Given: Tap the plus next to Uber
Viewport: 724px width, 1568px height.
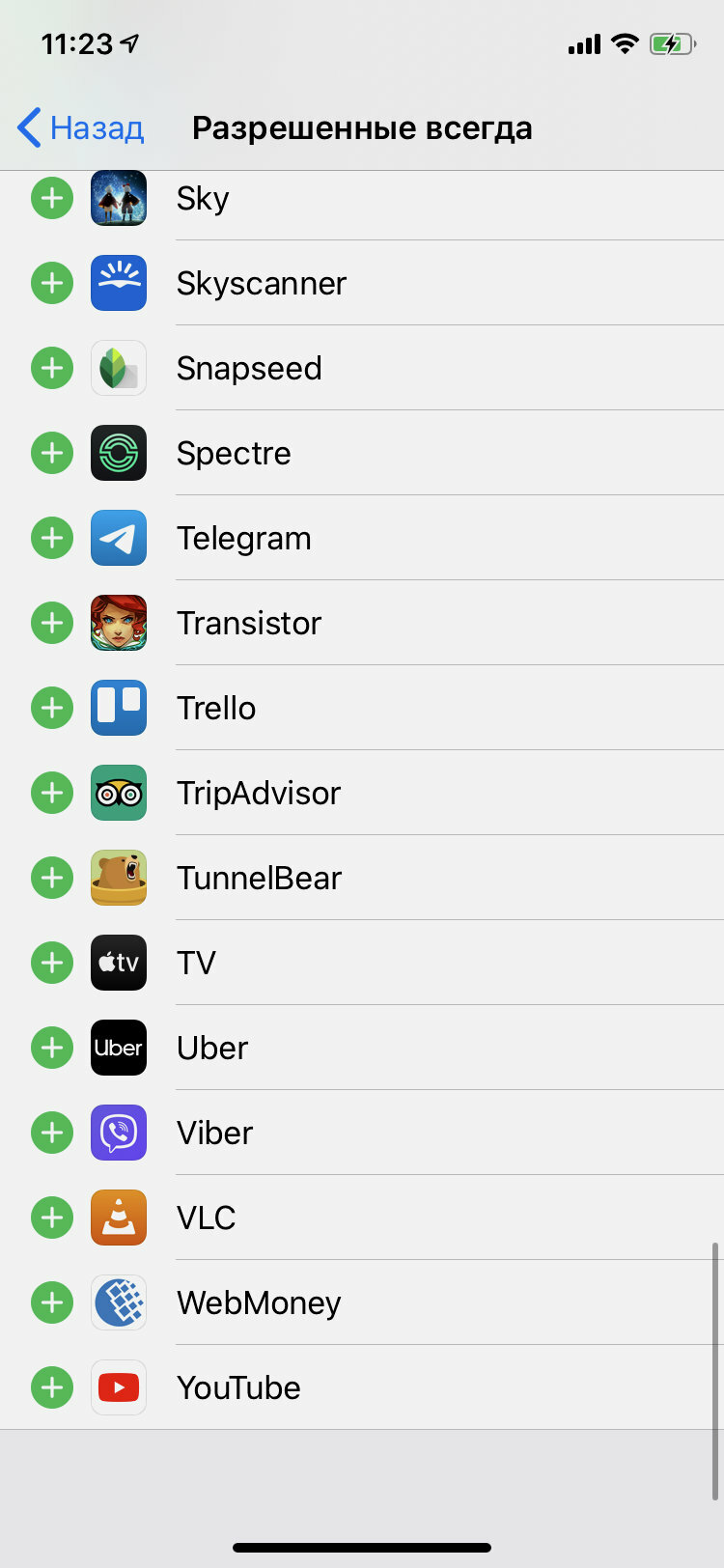Looking at the screenshot, I should tap(52, 1048).
